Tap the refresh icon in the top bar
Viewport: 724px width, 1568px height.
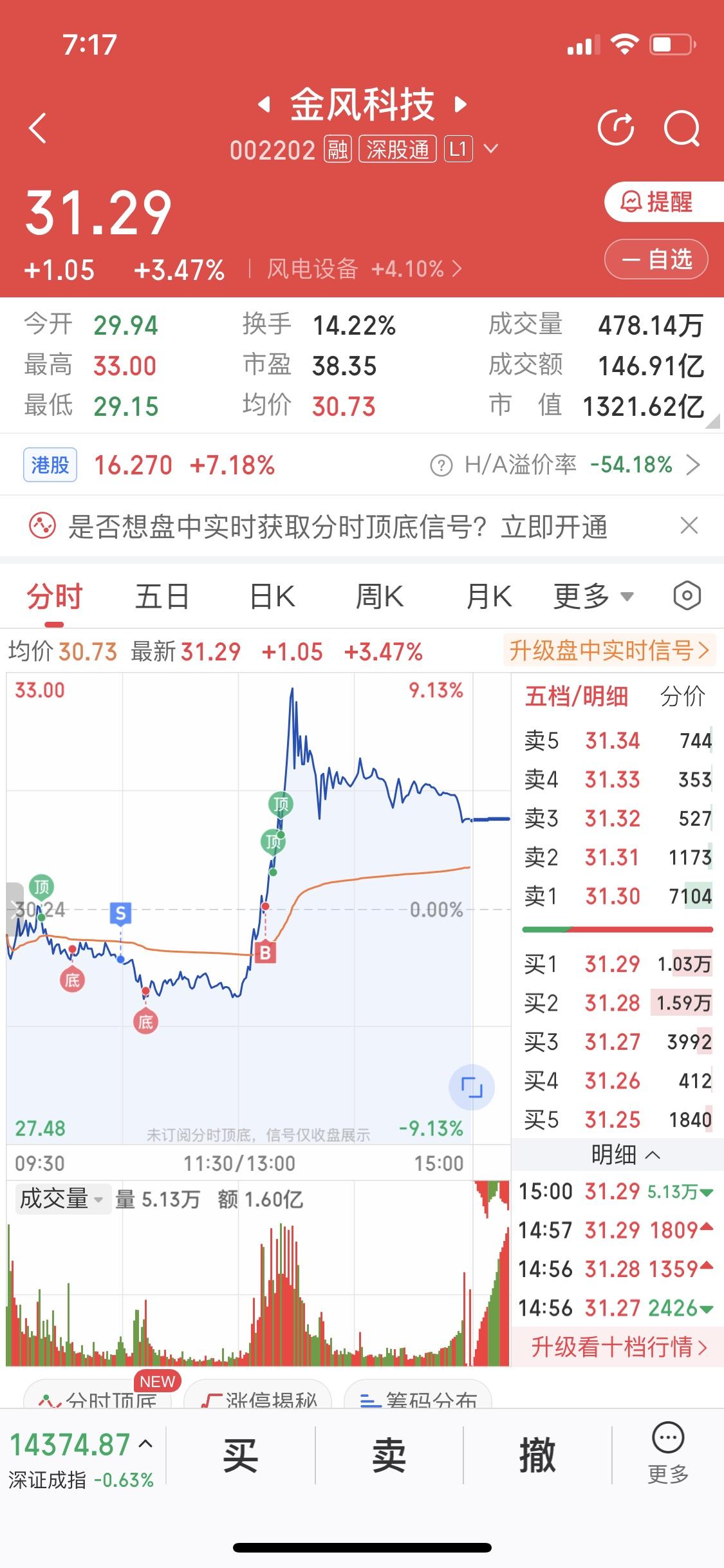click(x=617, y=129)
